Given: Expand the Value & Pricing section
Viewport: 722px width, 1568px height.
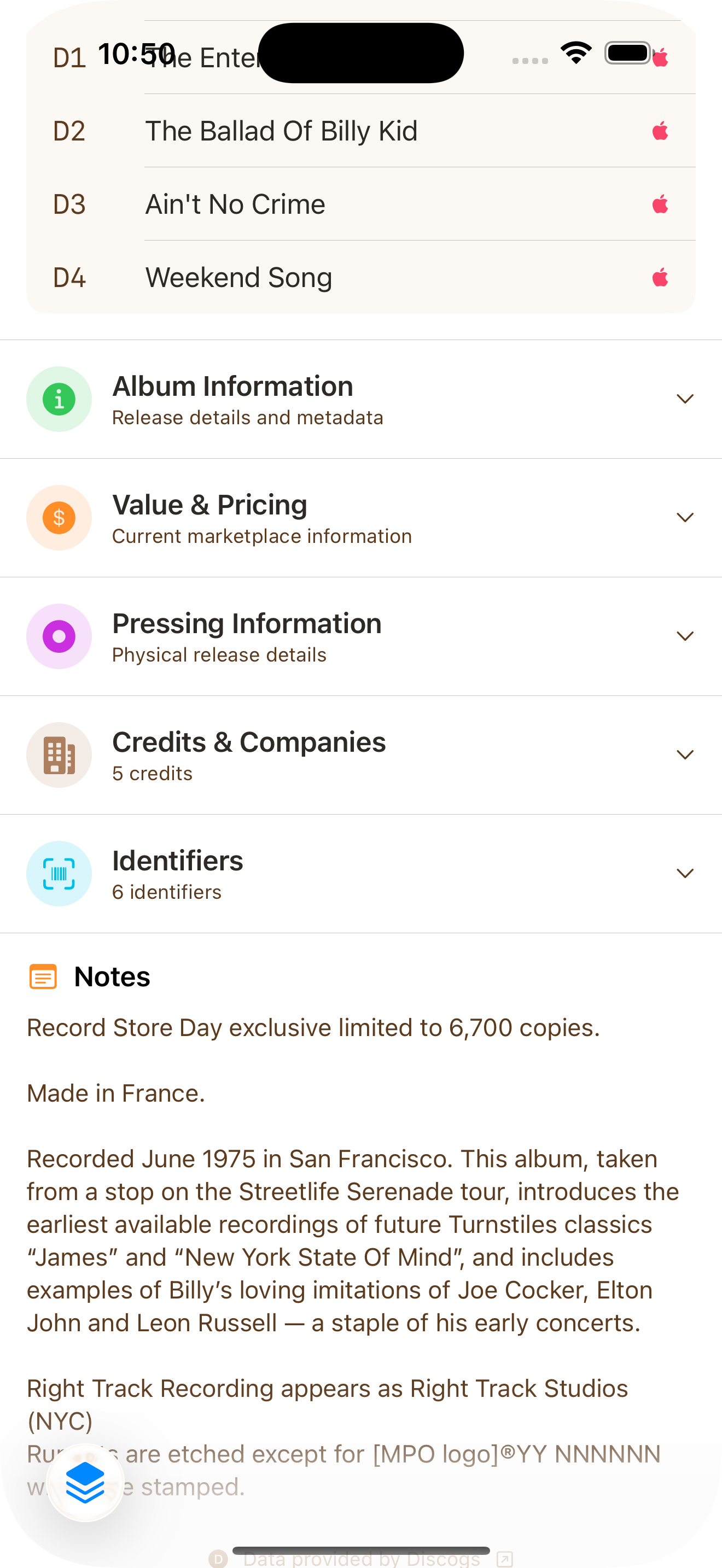Looking at the screenshot, I should point(685,517).
